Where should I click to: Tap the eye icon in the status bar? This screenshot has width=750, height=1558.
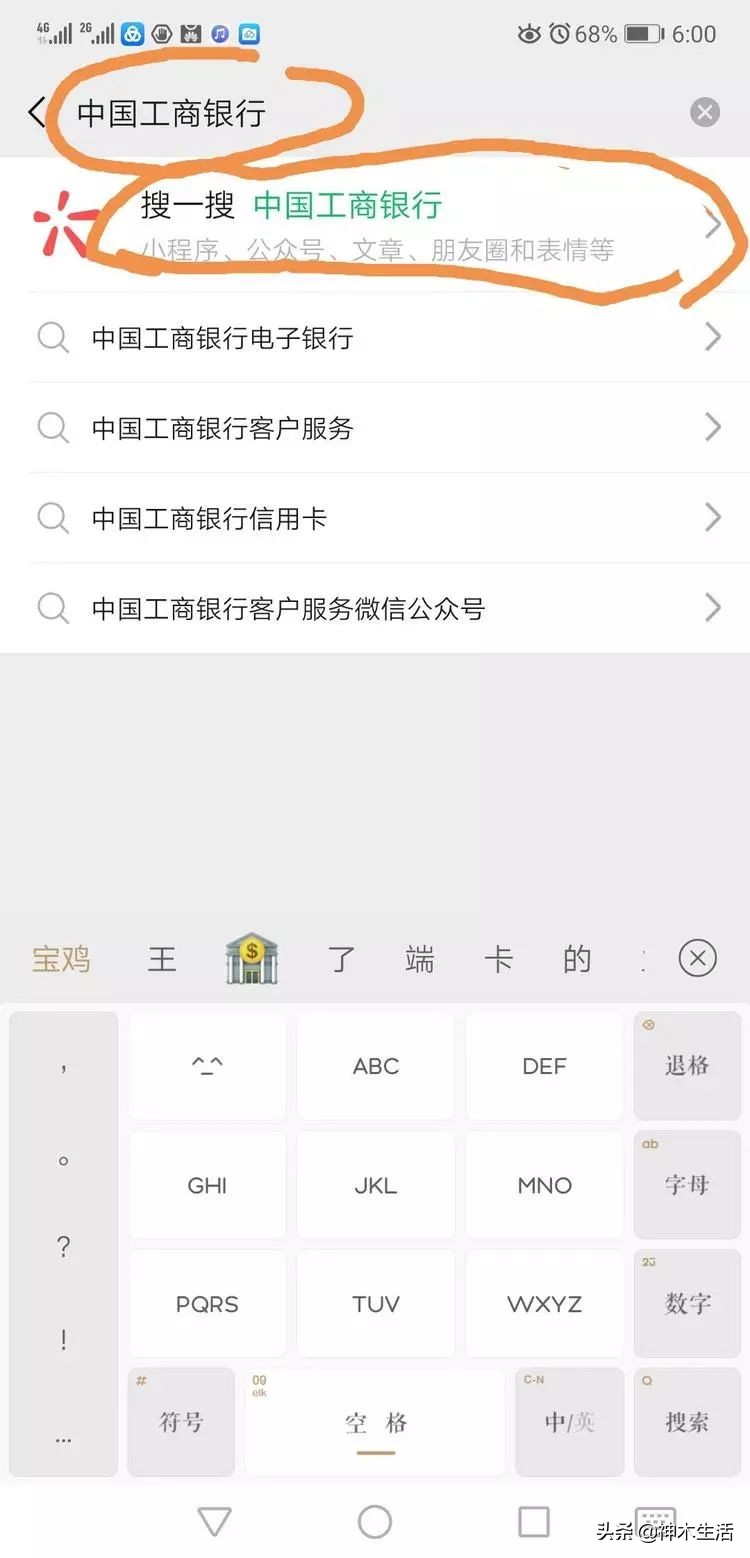point(528,33)
